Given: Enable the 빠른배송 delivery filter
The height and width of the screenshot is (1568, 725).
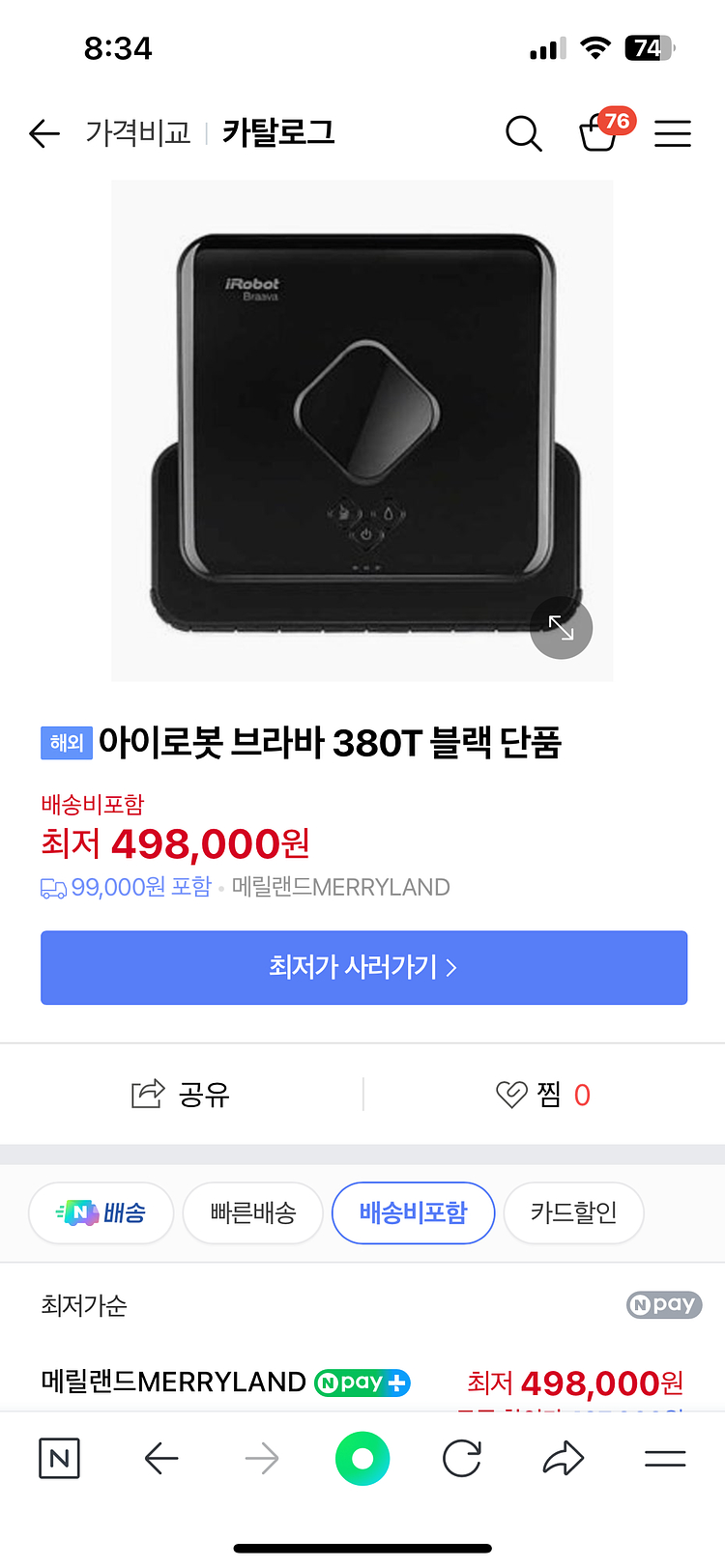Looking at the screenshot, I should pos(252,1212).
